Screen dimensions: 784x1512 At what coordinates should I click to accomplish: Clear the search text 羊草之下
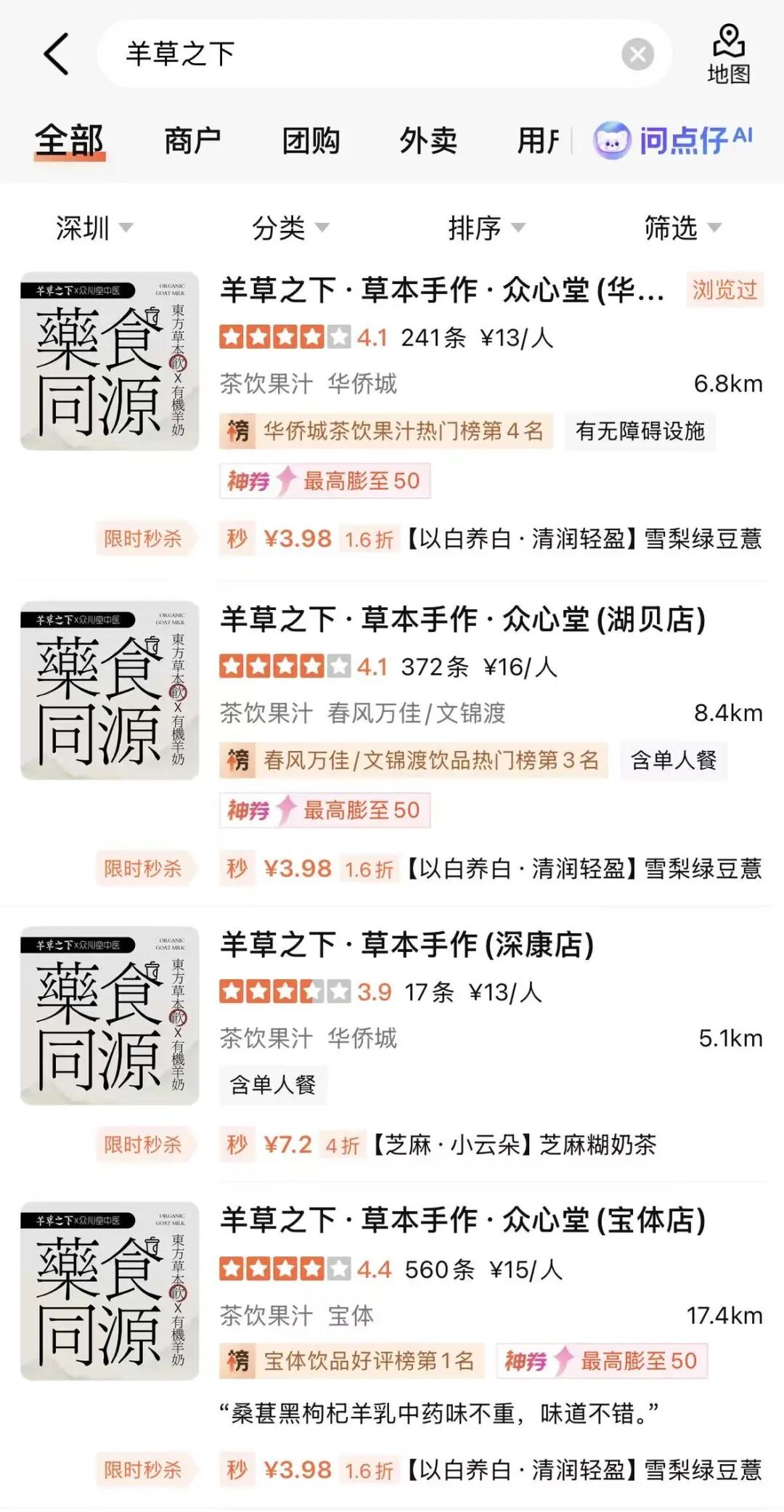tap(637, 54)
